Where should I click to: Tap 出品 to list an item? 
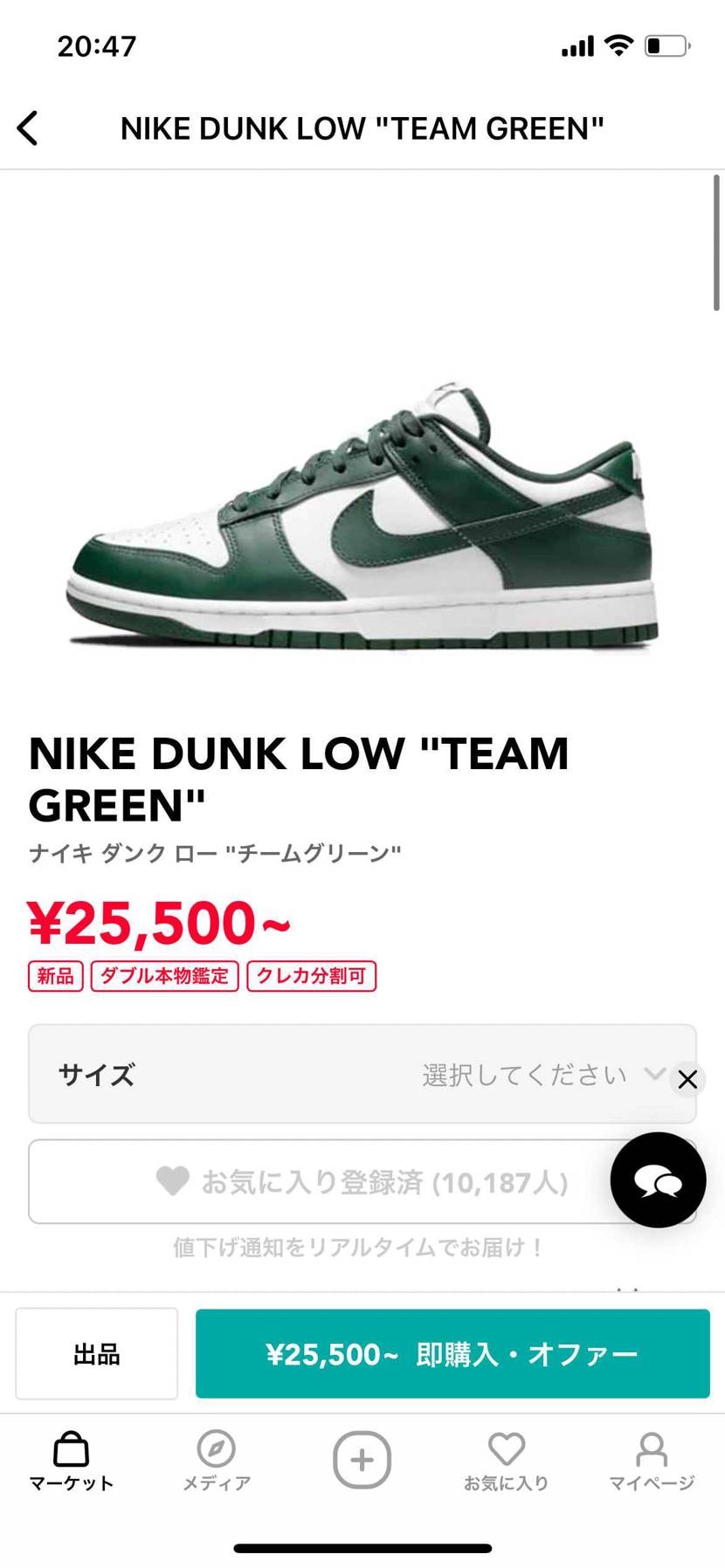pyautogui.click(x=96, y=1354)
